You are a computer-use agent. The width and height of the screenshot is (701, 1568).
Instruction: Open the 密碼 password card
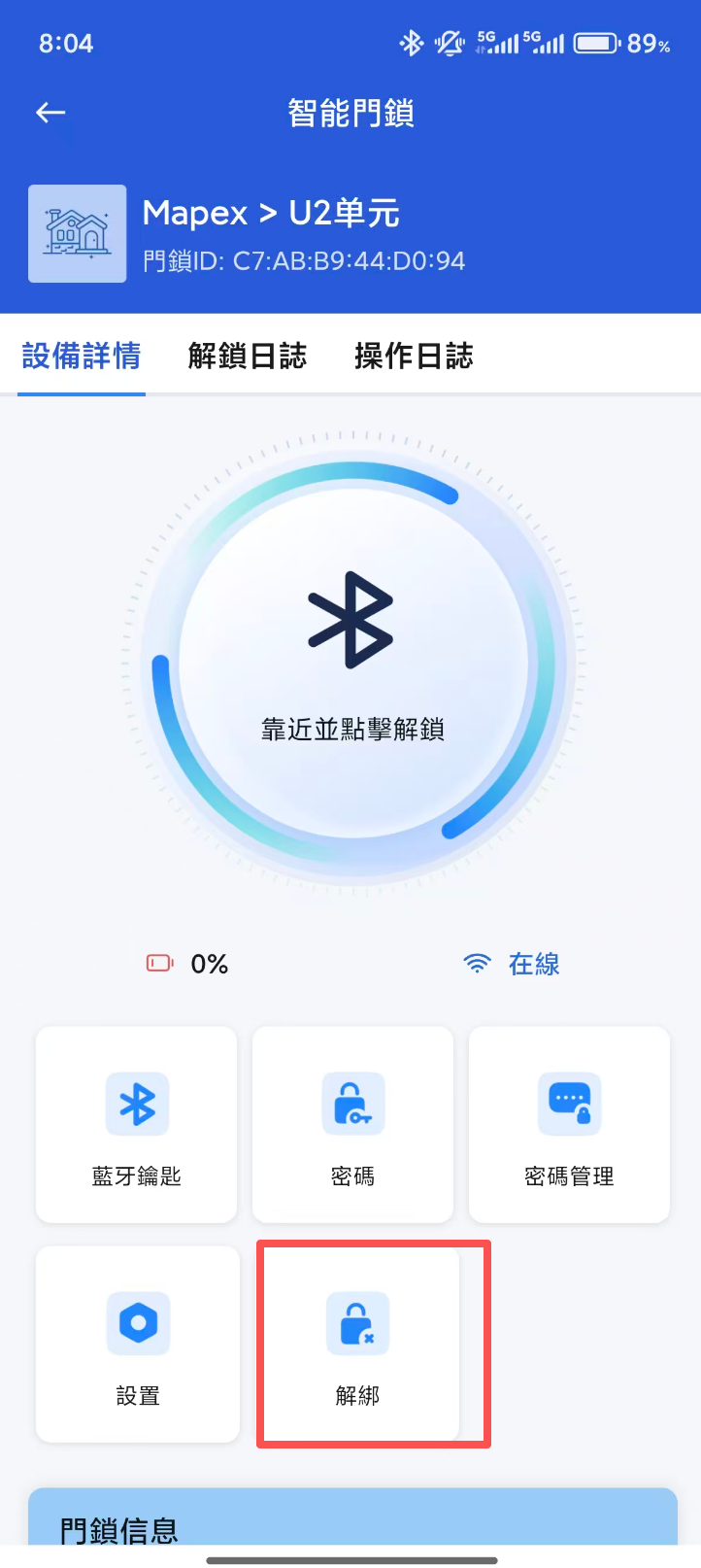352,1124
